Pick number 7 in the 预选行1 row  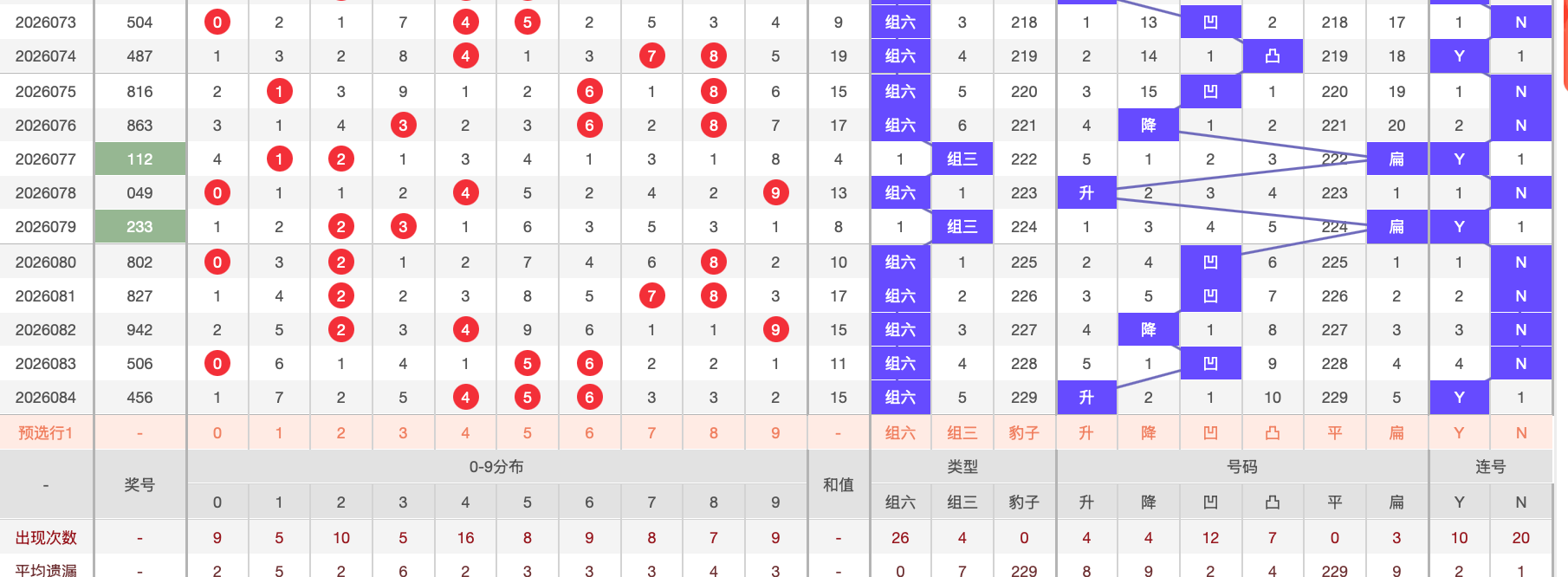coord(651,432)
